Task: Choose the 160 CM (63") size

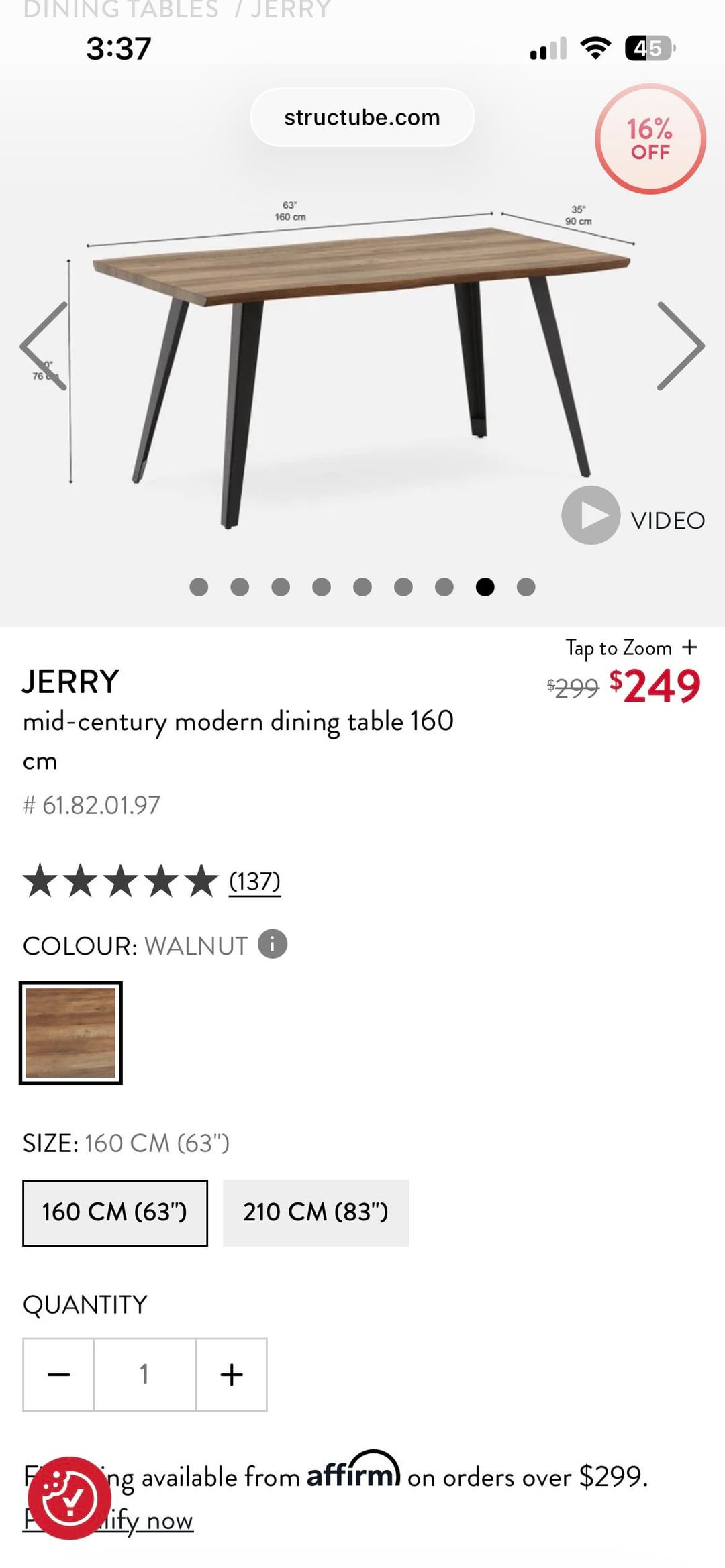Action: pos(115,1212)
